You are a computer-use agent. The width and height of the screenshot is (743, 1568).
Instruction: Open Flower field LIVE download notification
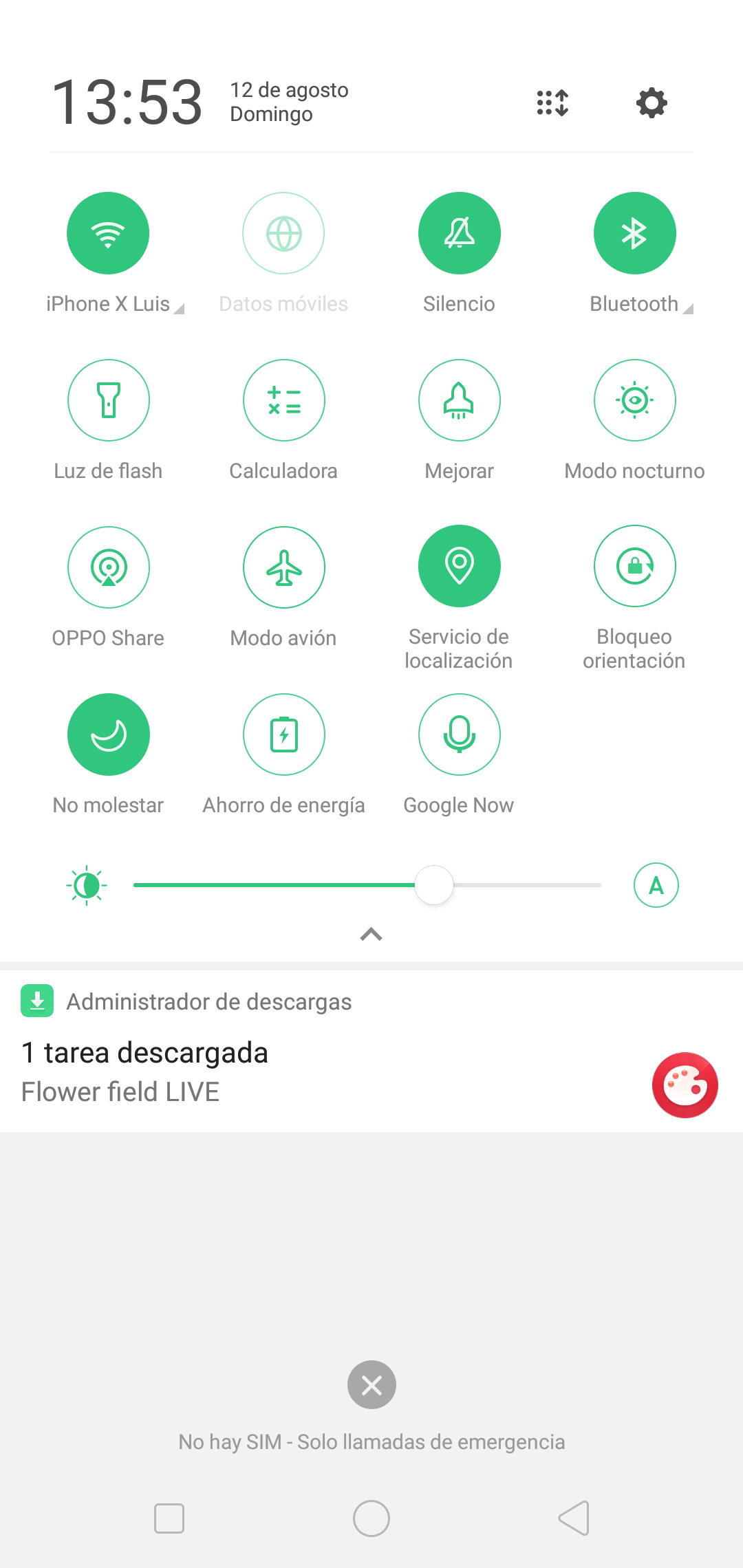coord(371,1052)
